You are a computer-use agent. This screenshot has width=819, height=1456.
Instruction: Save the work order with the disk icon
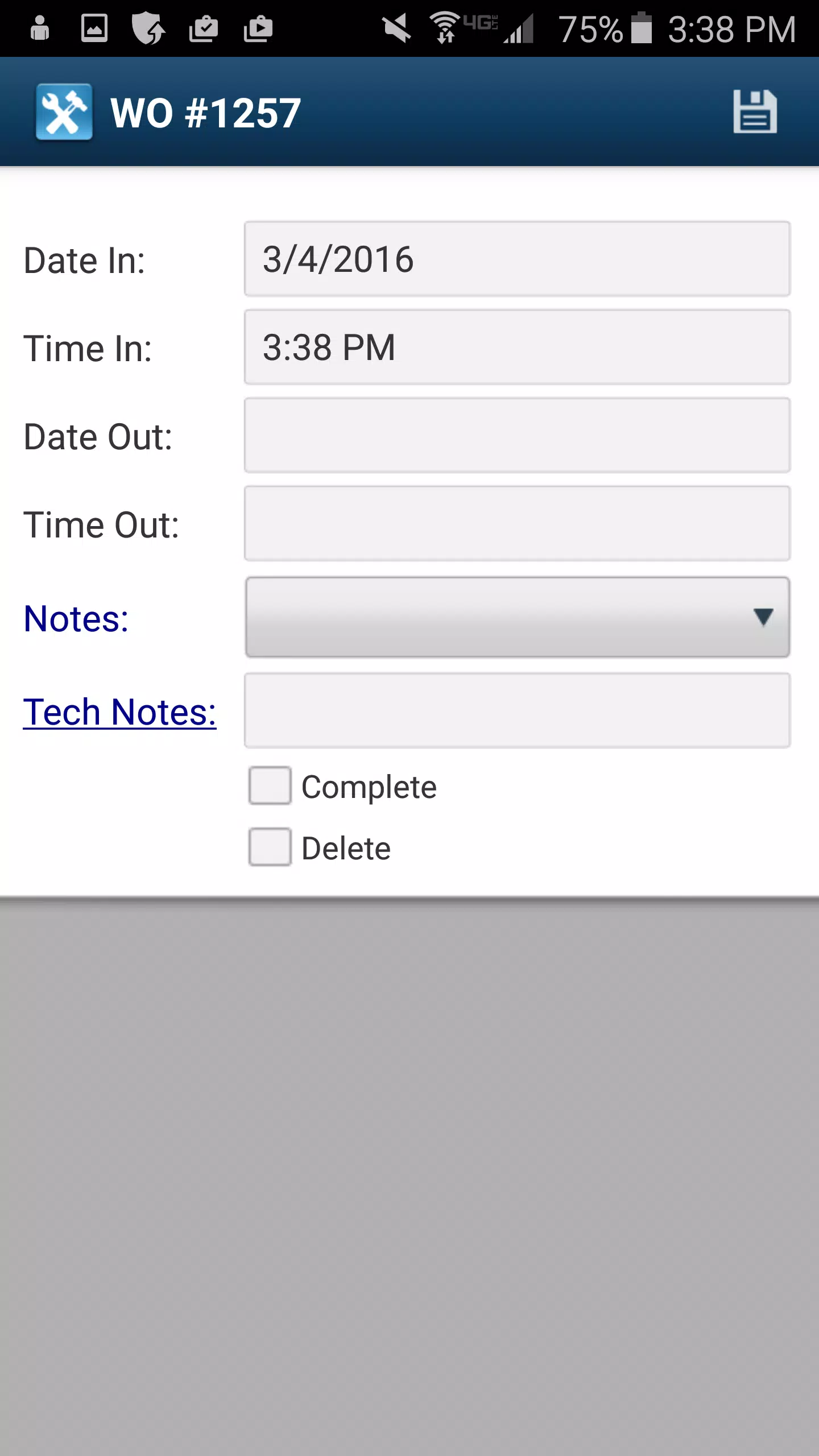point(755,112)
